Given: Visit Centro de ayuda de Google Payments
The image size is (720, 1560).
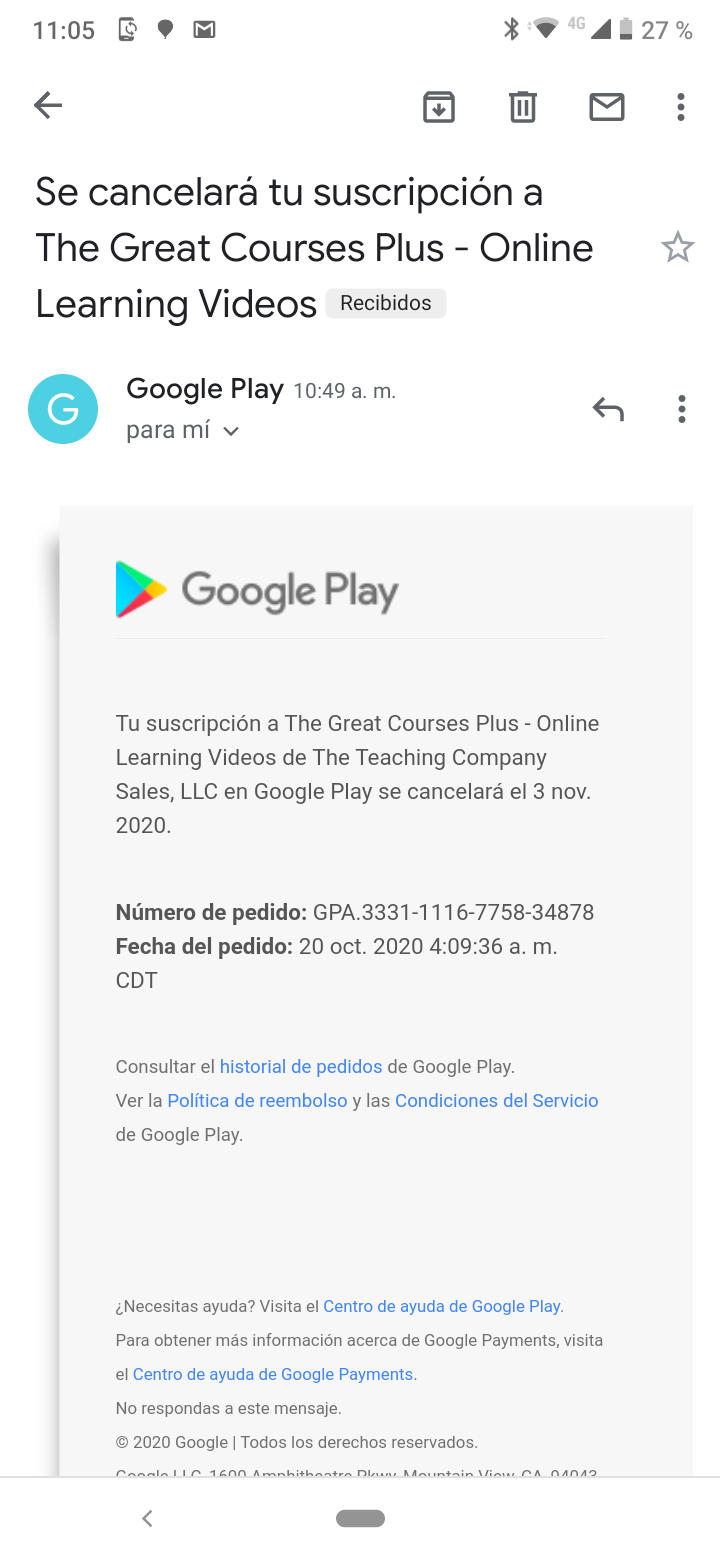Looking at the screenshot, I should point(273,1374).
